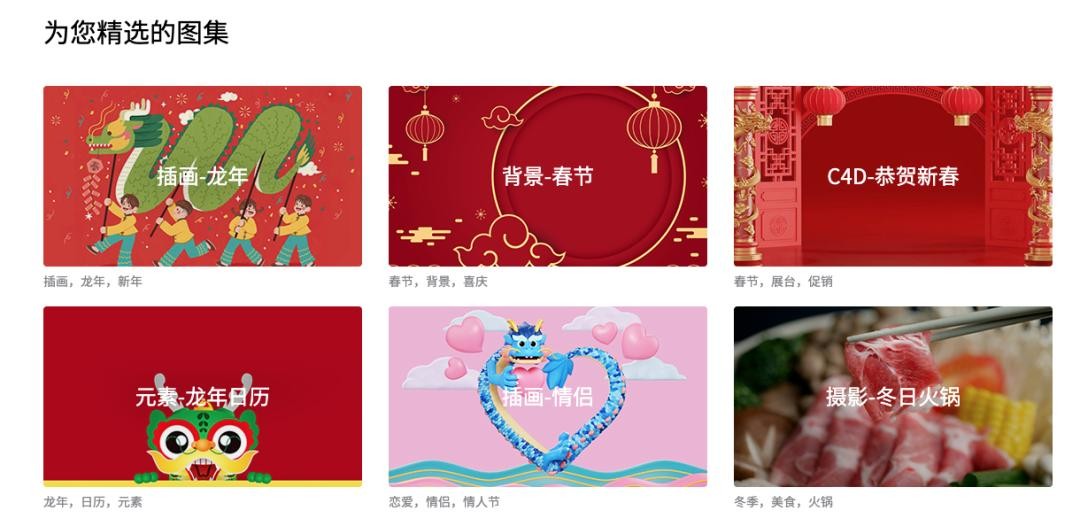Open the 背景-春节 collection
Image resolution: width=1080 pixels, height=526 pixels.
pos(547,176)
